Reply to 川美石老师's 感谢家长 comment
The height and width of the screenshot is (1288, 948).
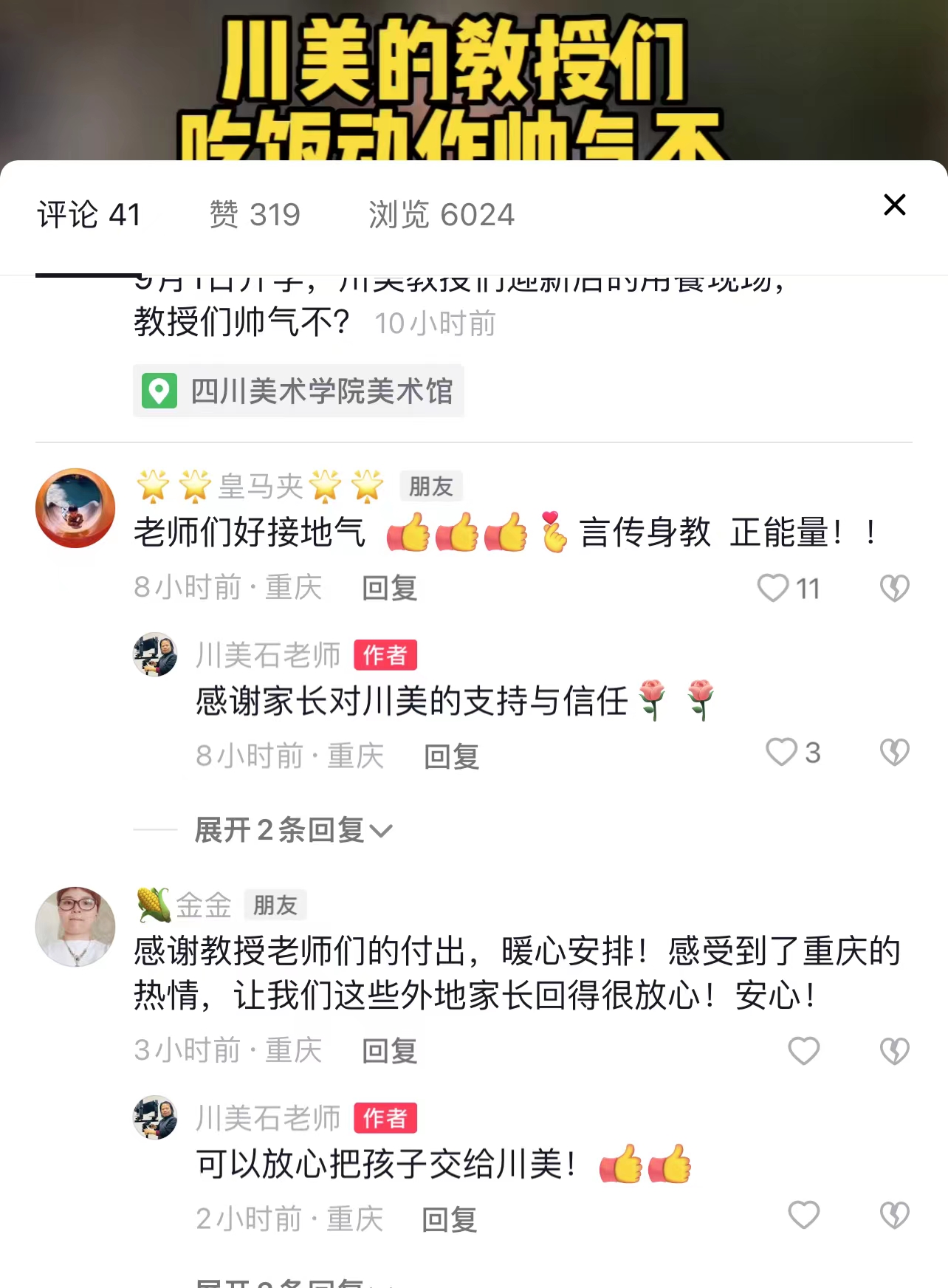(x=451, y=756)
